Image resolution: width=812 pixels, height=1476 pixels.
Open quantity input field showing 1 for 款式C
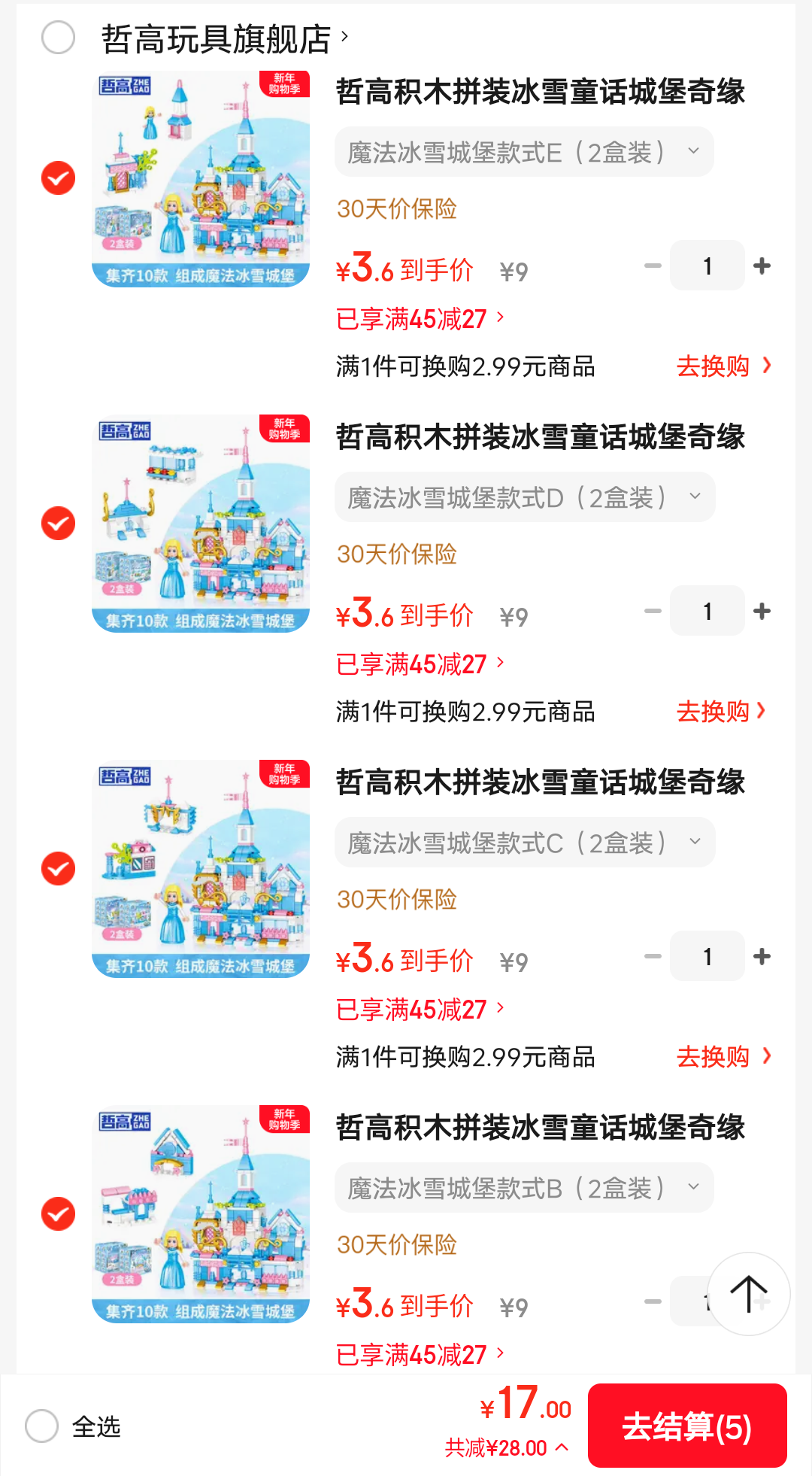tap(707, 956)
